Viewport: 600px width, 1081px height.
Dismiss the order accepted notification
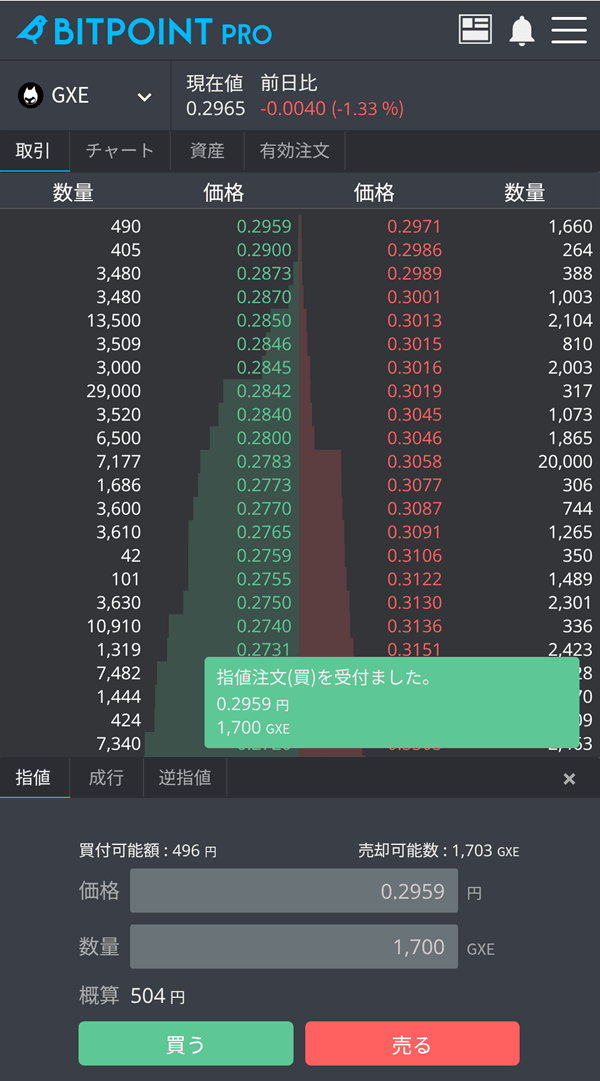(x=392, y=703)
